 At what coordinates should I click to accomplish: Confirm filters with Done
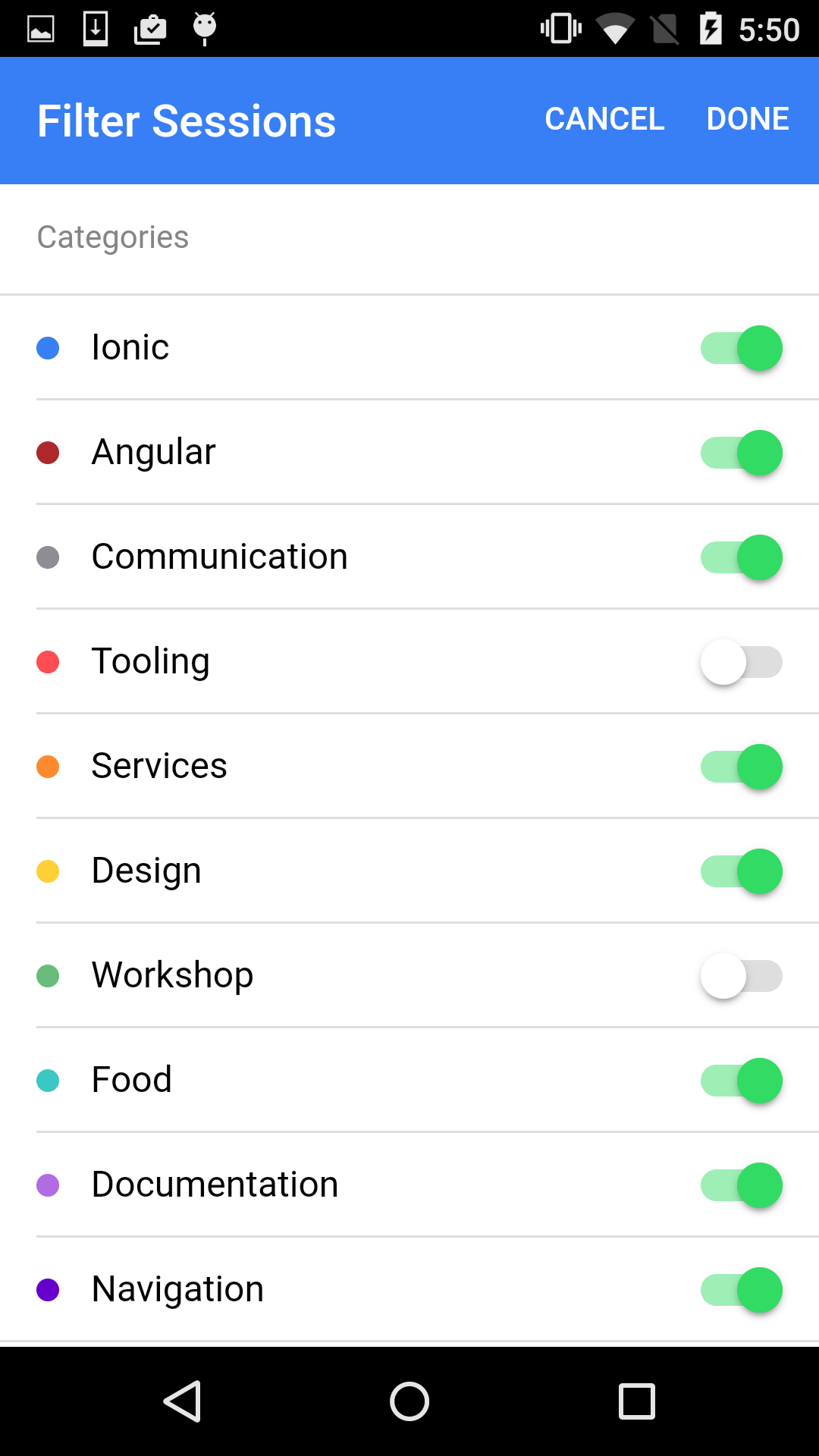(748, 119)
